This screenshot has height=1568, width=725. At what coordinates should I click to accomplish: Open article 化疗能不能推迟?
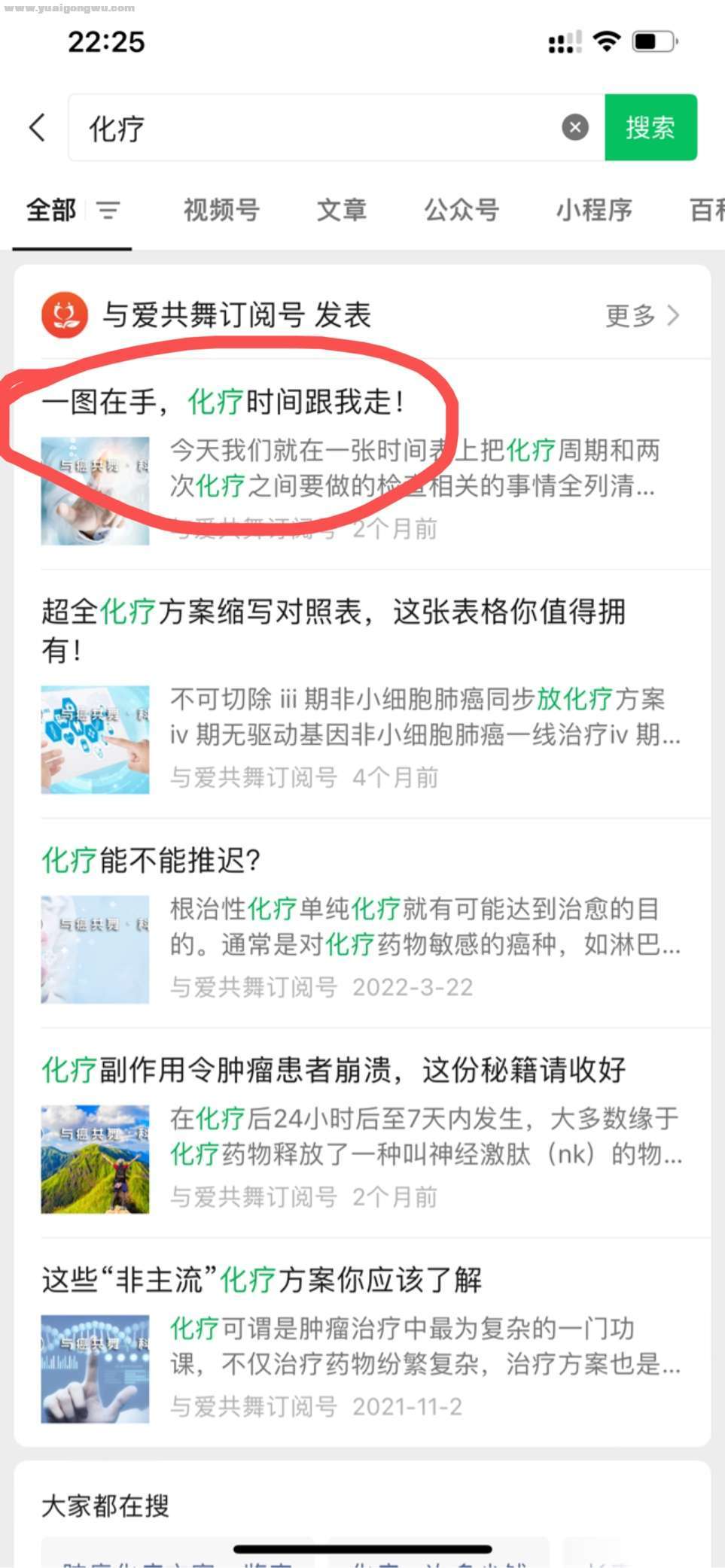click(x=151, y=860)
